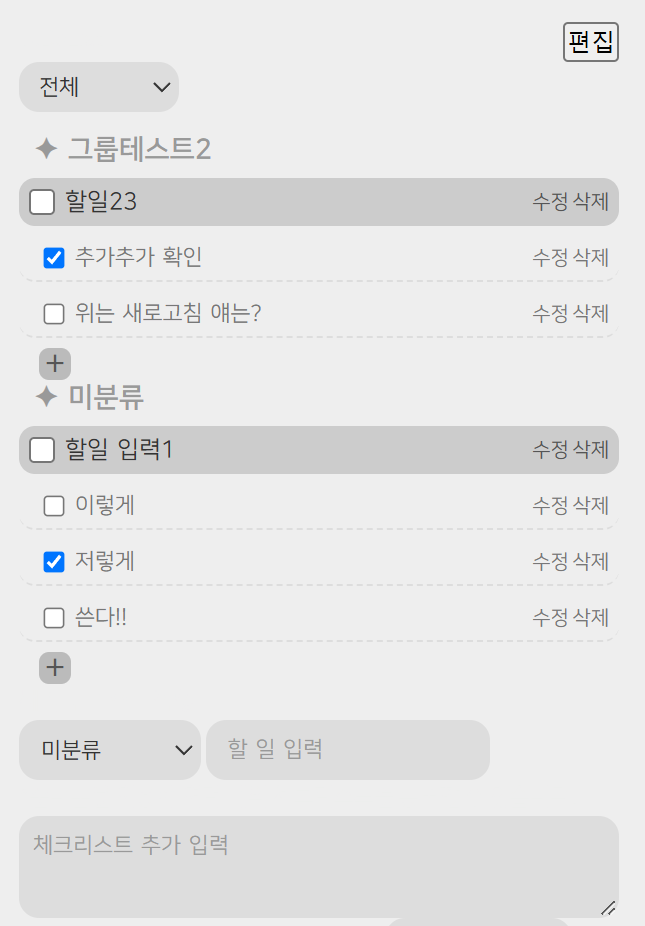Open the 미분류 group dropdown
This screenshot has height=926, width=645.
(110, 750)
